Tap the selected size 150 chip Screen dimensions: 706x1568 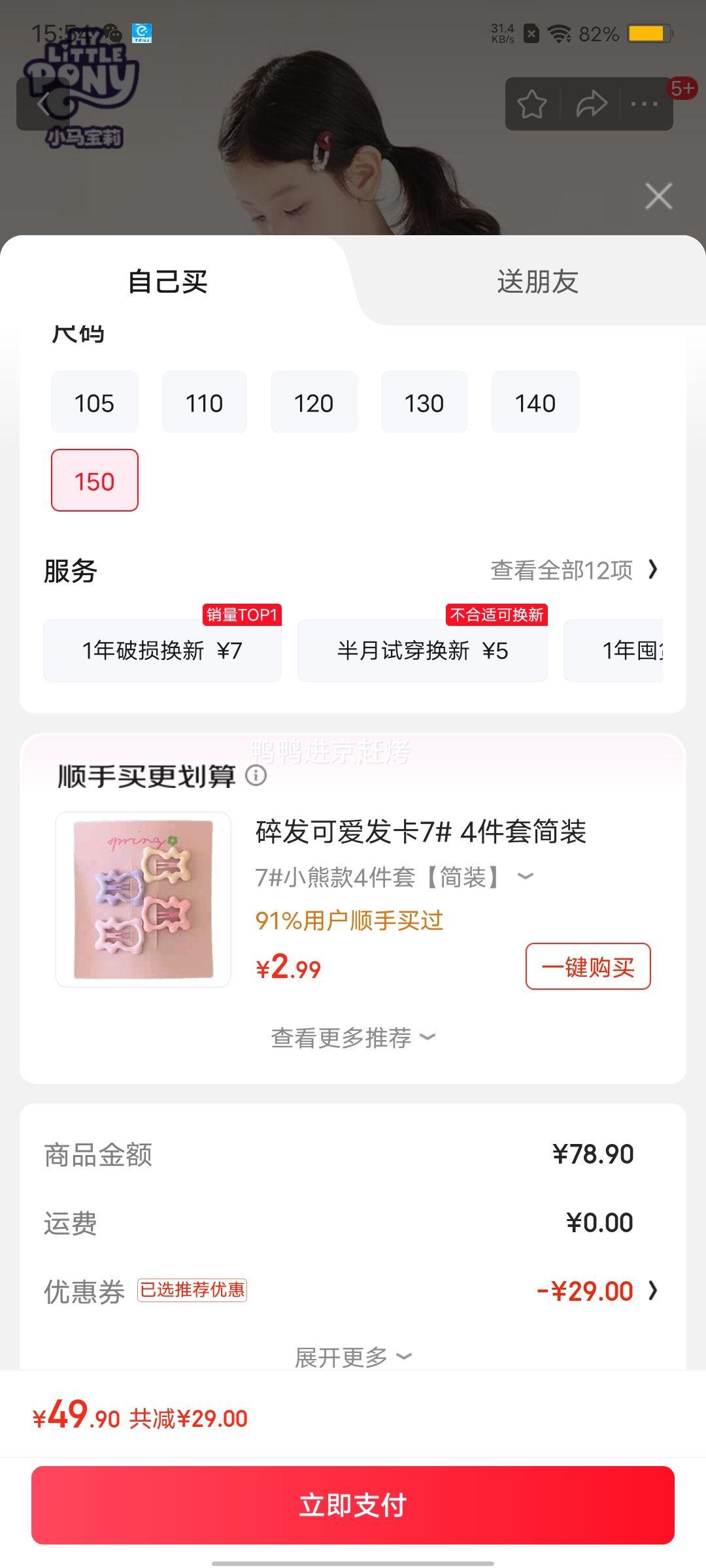point(95,481)
